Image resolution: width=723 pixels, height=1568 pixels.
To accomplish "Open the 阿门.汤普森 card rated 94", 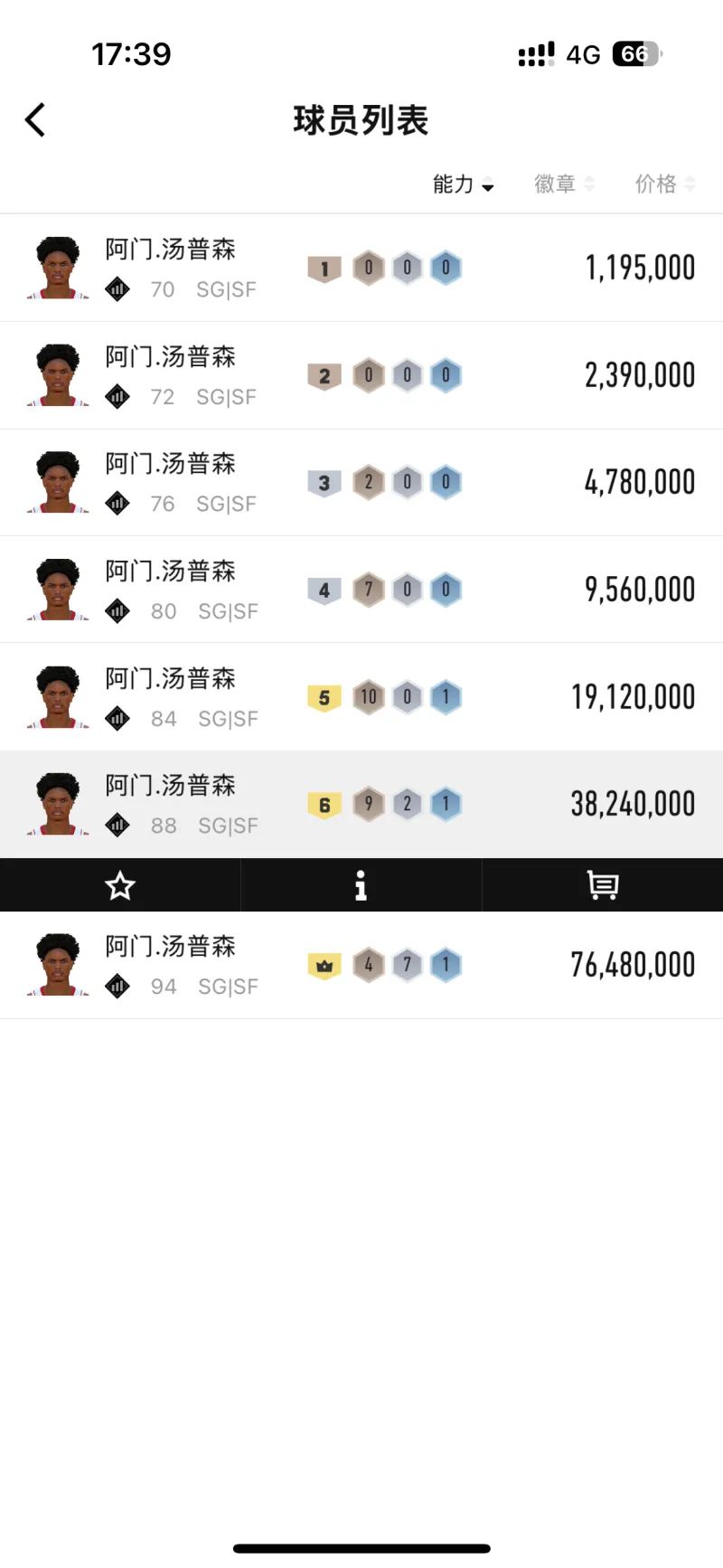I will (x=361, y=965).
